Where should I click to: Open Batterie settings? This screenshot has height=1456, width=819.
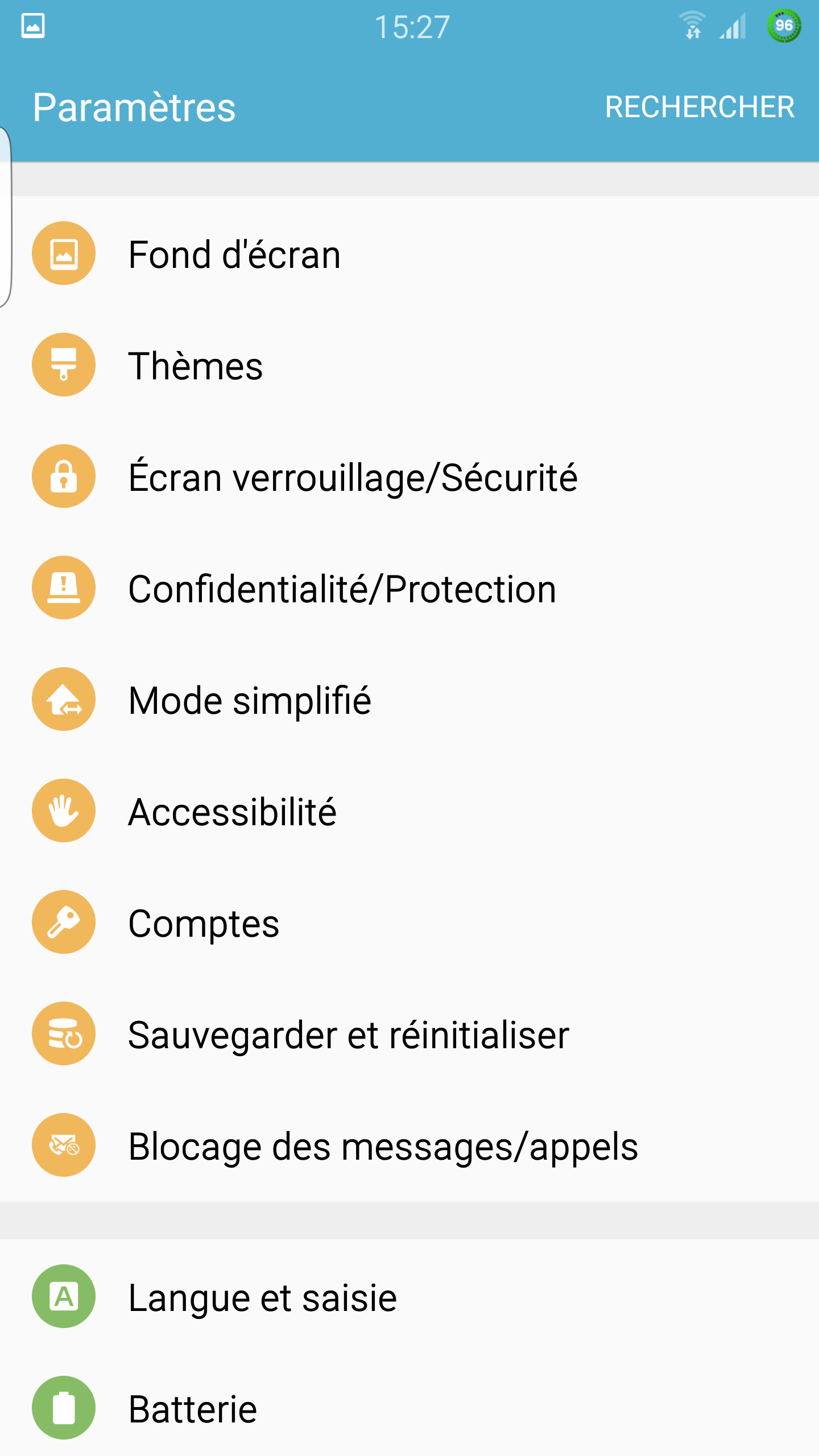point(193,1409)
